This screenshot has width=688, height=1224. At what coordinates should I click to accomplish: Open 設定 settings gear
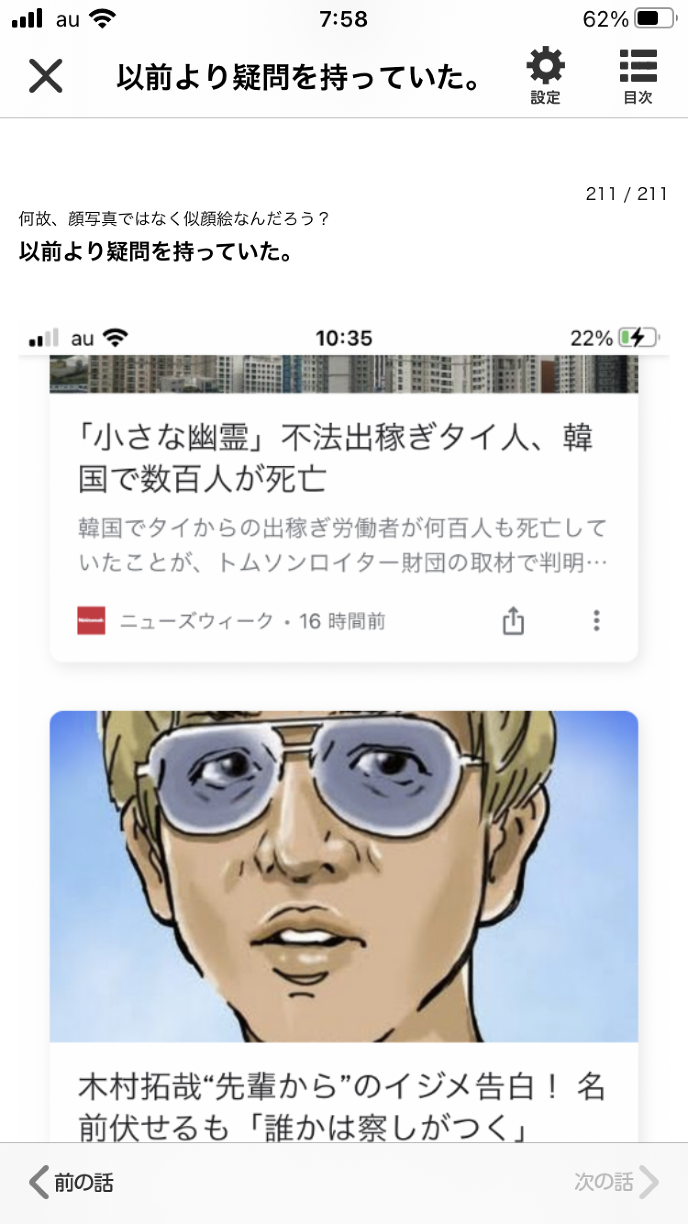(x=545, y=75)
